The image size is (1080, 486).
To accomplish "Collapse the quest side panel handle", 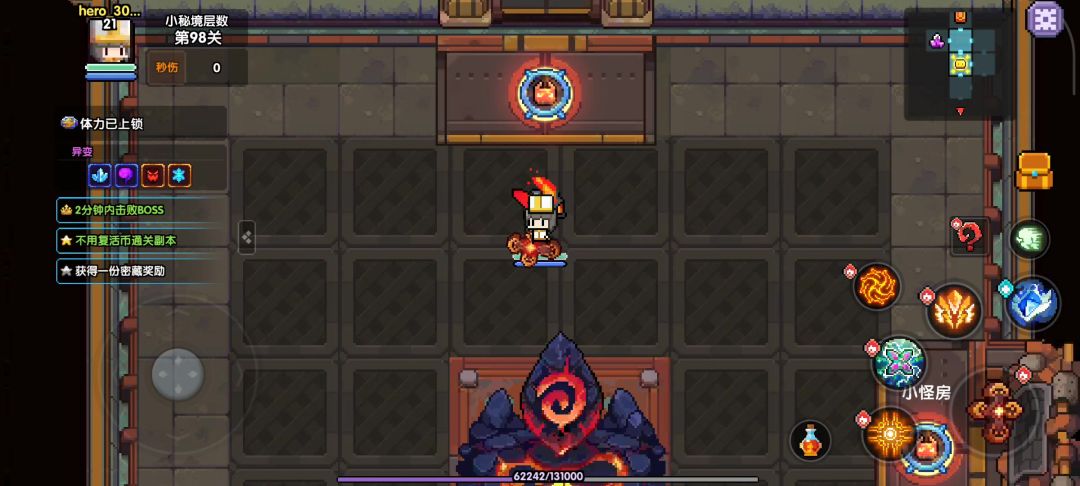I will tap(246, 237).
